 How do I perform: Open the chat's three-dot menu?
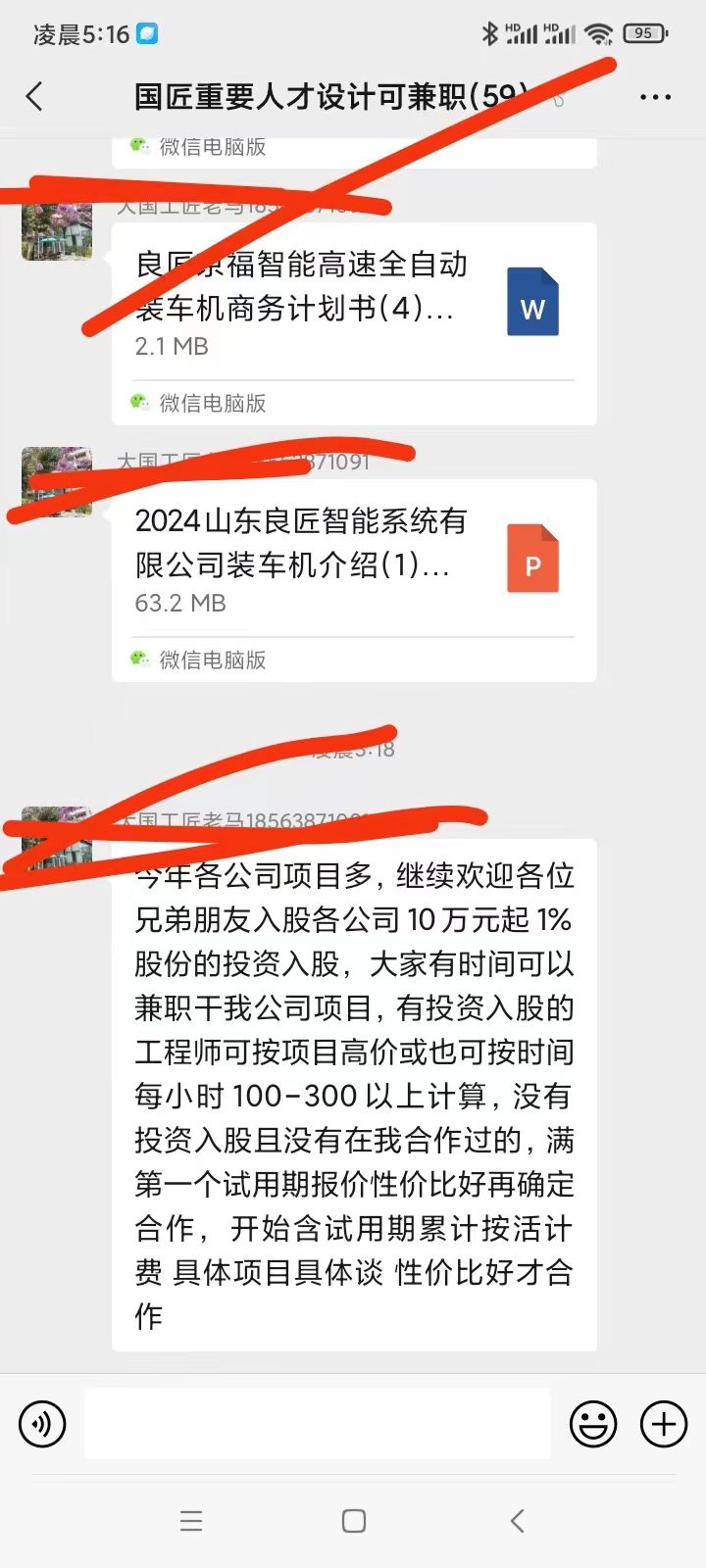point(655,97)
